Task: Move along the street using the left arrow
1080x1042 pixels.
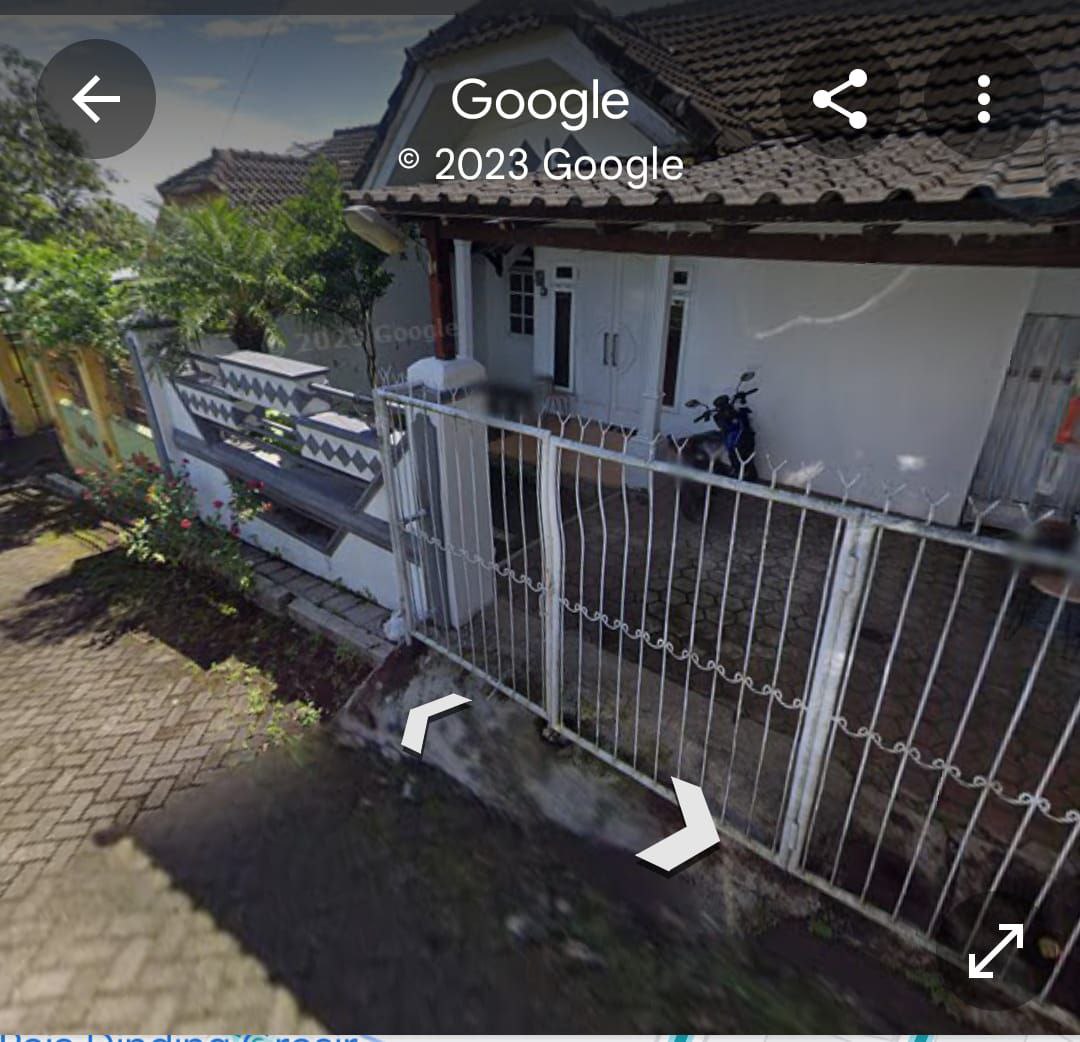Action: (x=433, y=722)
